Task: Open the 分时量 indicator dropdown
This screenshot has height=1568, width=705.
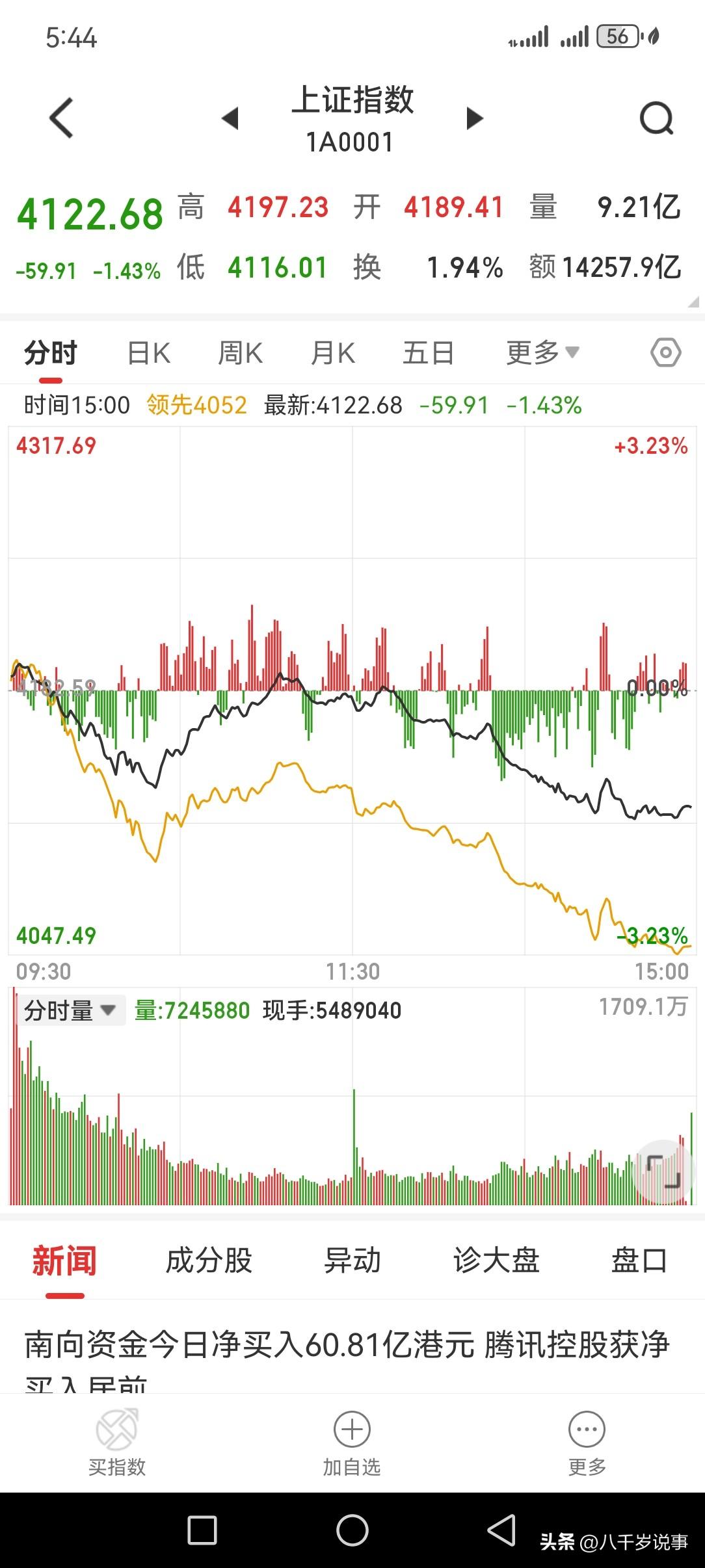Action: click(70, 1010)
